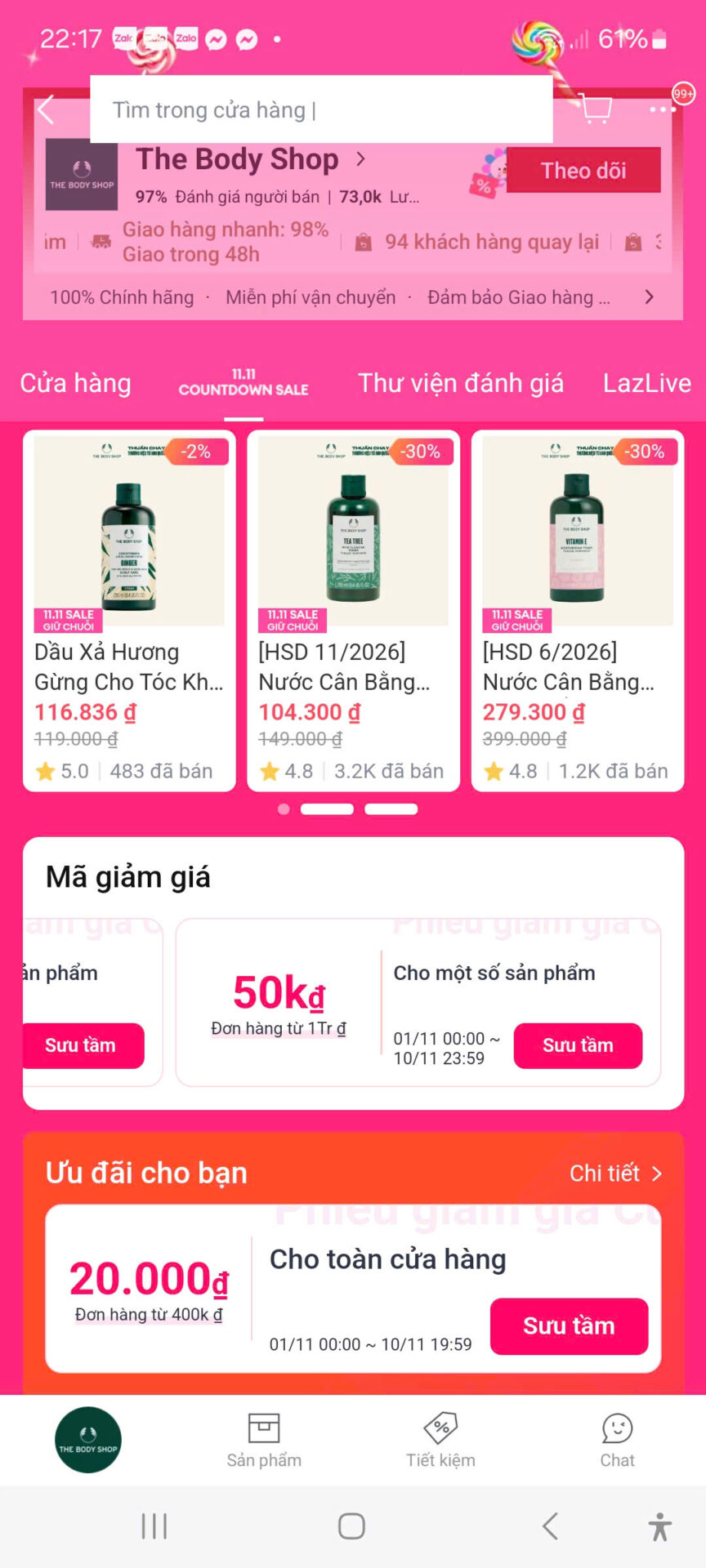
Task: Switch to Thư viện đánh giá tab
Action: [x=461, y=383]
